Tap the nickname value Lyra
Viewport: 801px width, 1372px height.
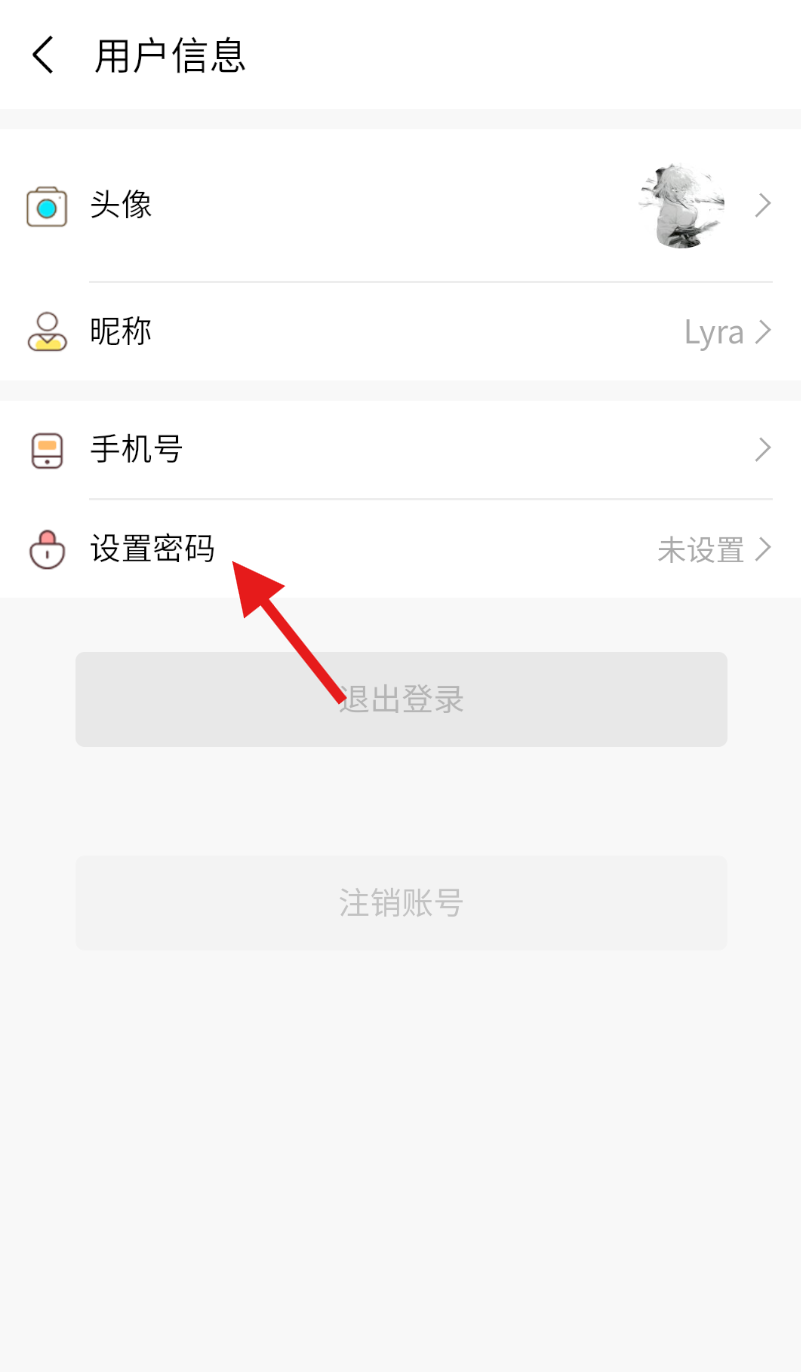714,330
